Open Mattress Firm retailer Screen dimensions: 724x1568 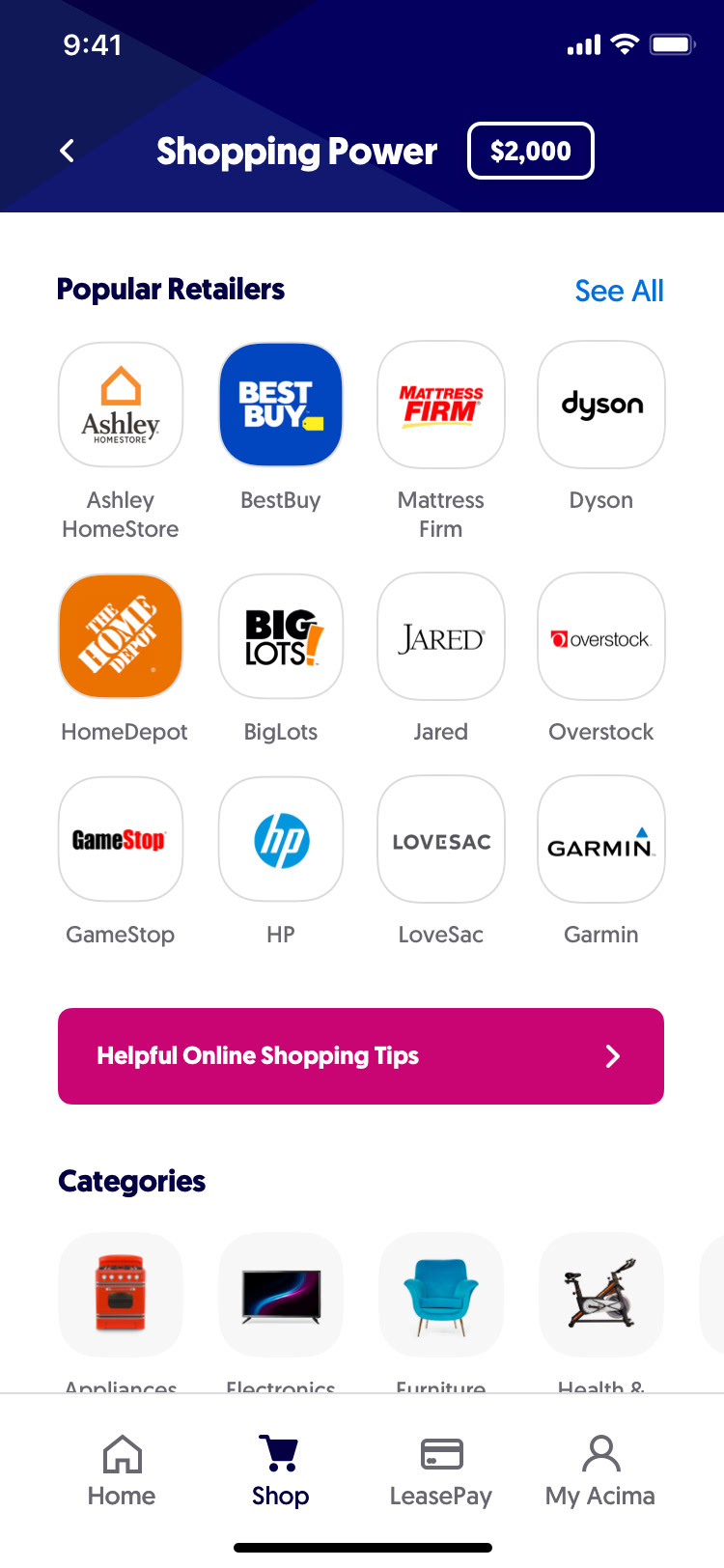441,406
